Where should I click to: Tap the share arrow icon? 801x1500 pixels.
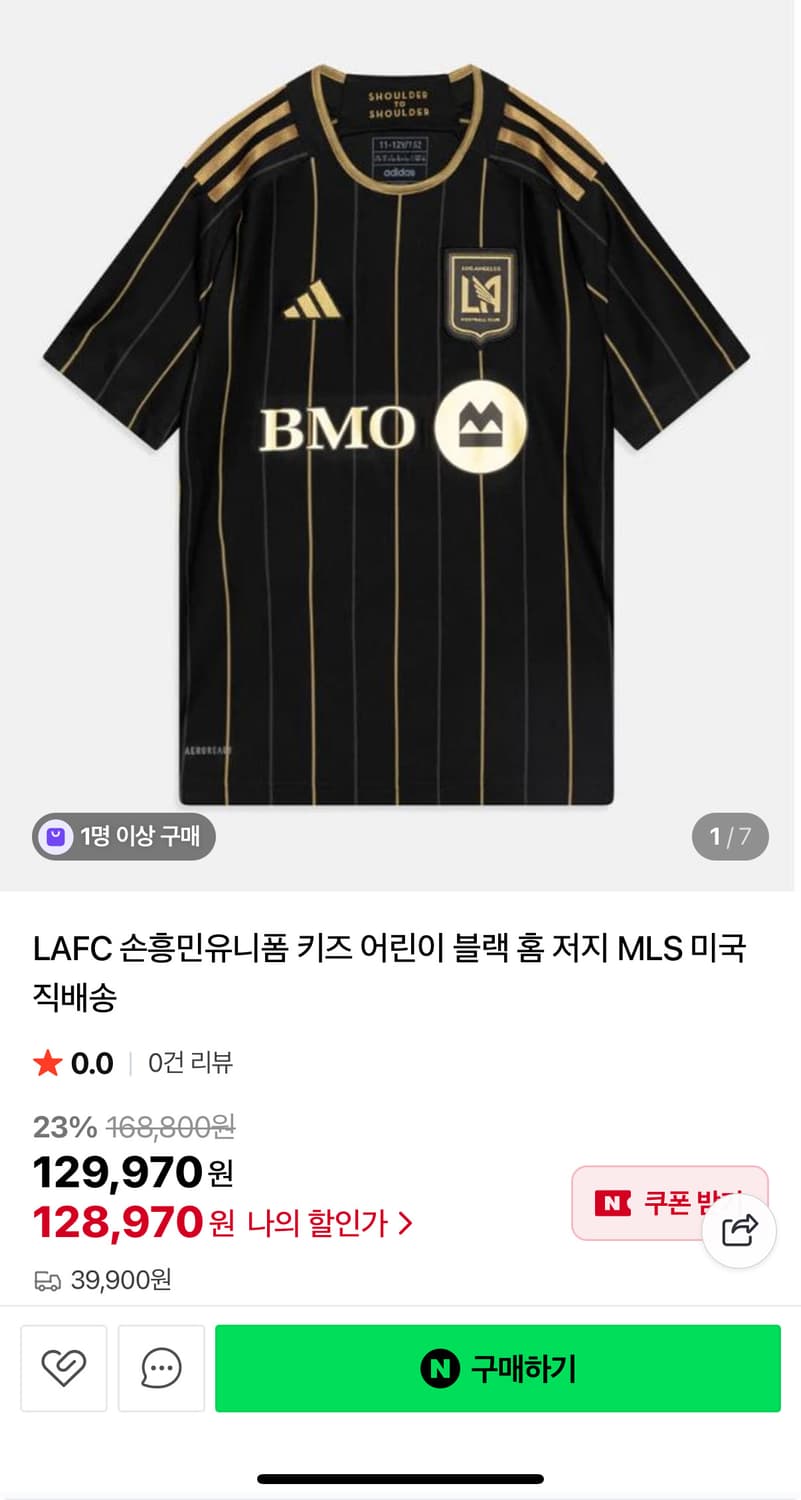tap(739, 1232)
